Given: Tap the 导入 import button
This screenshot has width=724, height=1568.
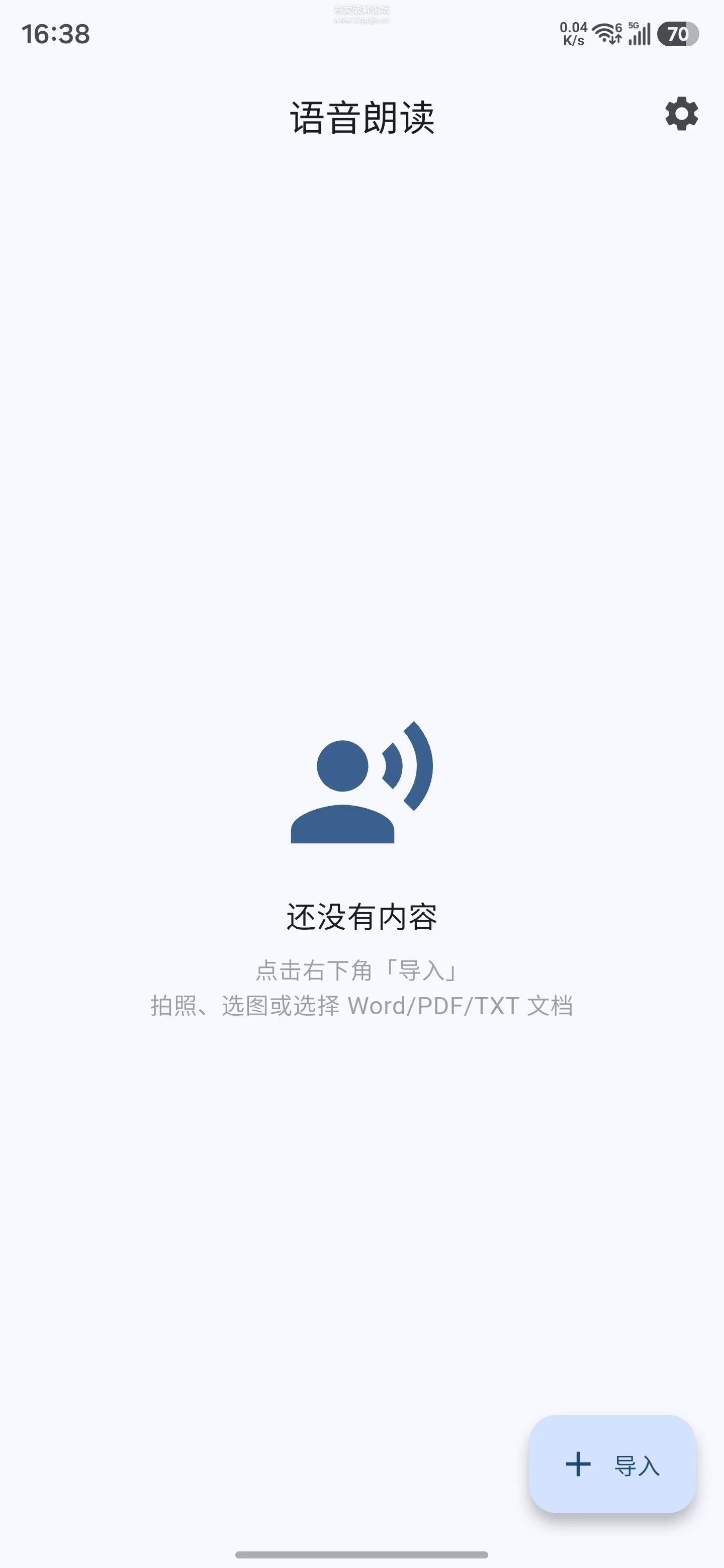Looking at the screenshot, I should pyautogui.click(x=612, y=1464).
